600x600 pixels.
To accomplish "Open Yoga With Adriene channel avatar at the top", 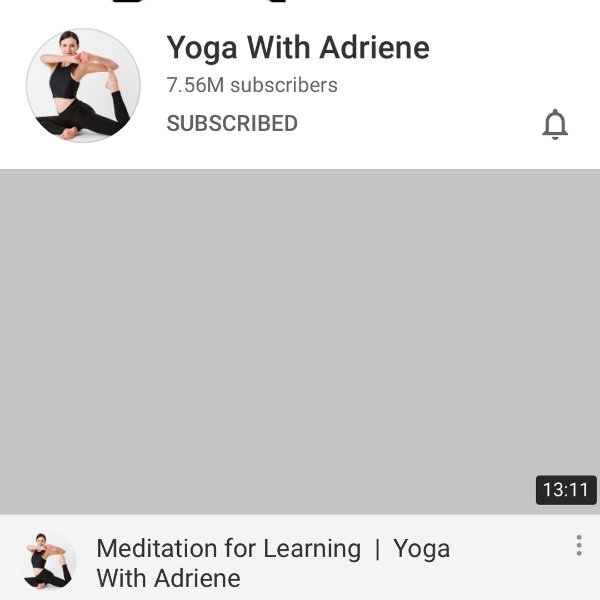I will point(83,86).
